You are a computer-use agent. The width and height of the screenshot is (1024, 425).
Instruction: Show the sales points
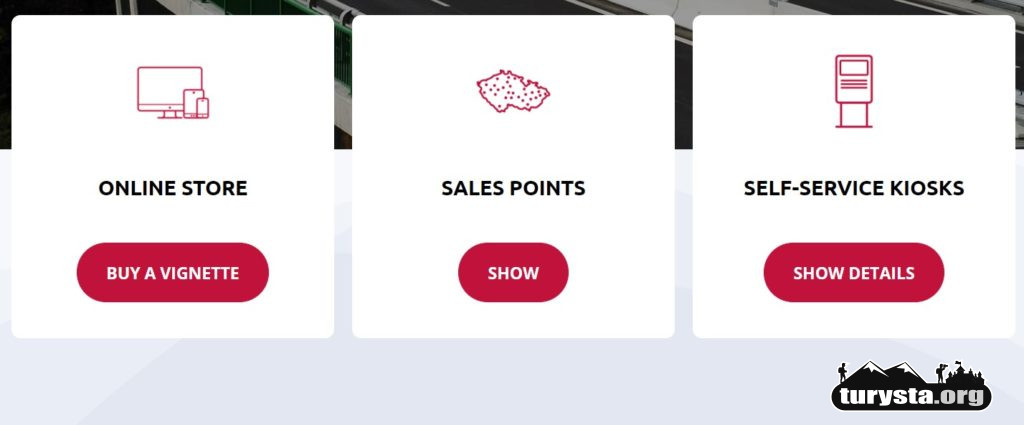point(513,272)
